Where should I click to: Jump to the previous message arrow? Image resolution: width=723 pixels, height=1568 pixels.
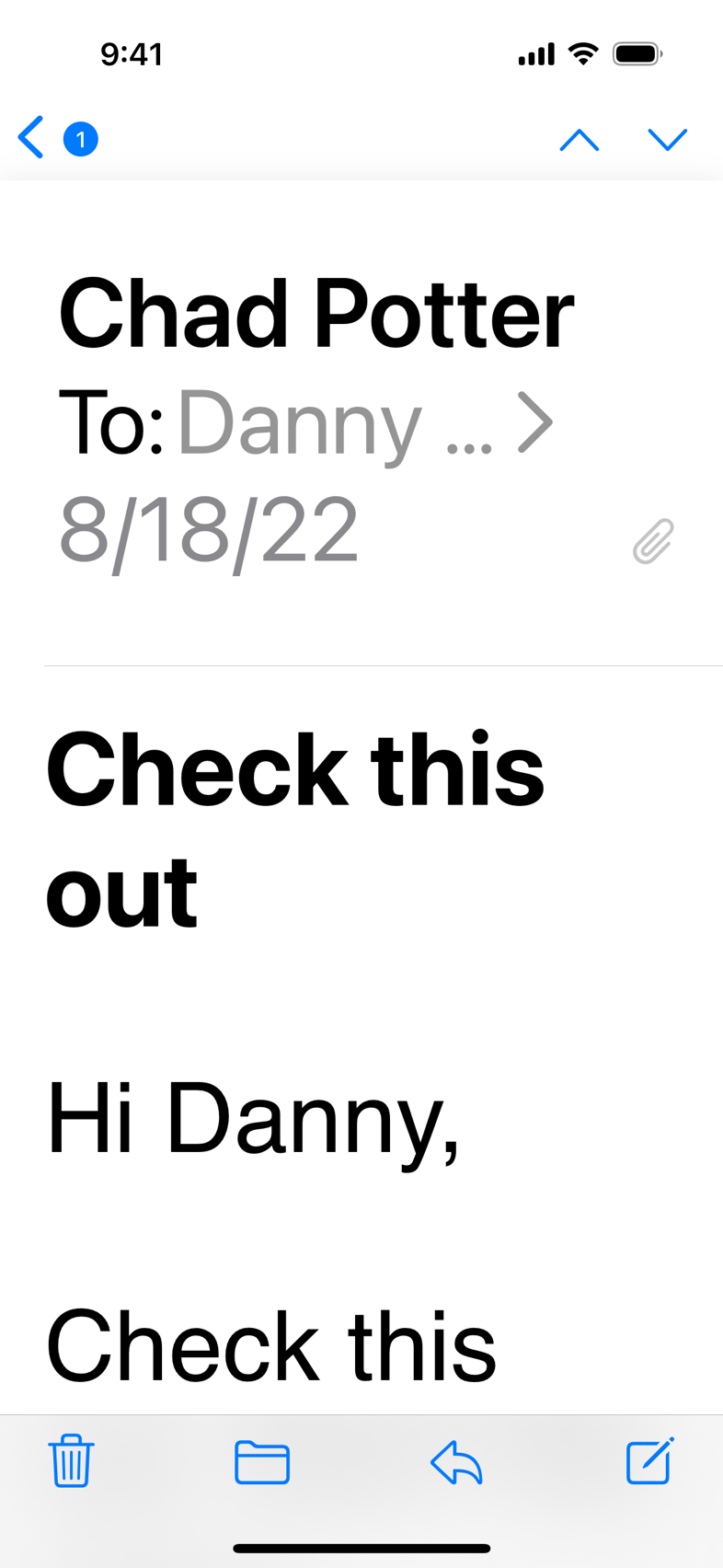tap(580, 140)
